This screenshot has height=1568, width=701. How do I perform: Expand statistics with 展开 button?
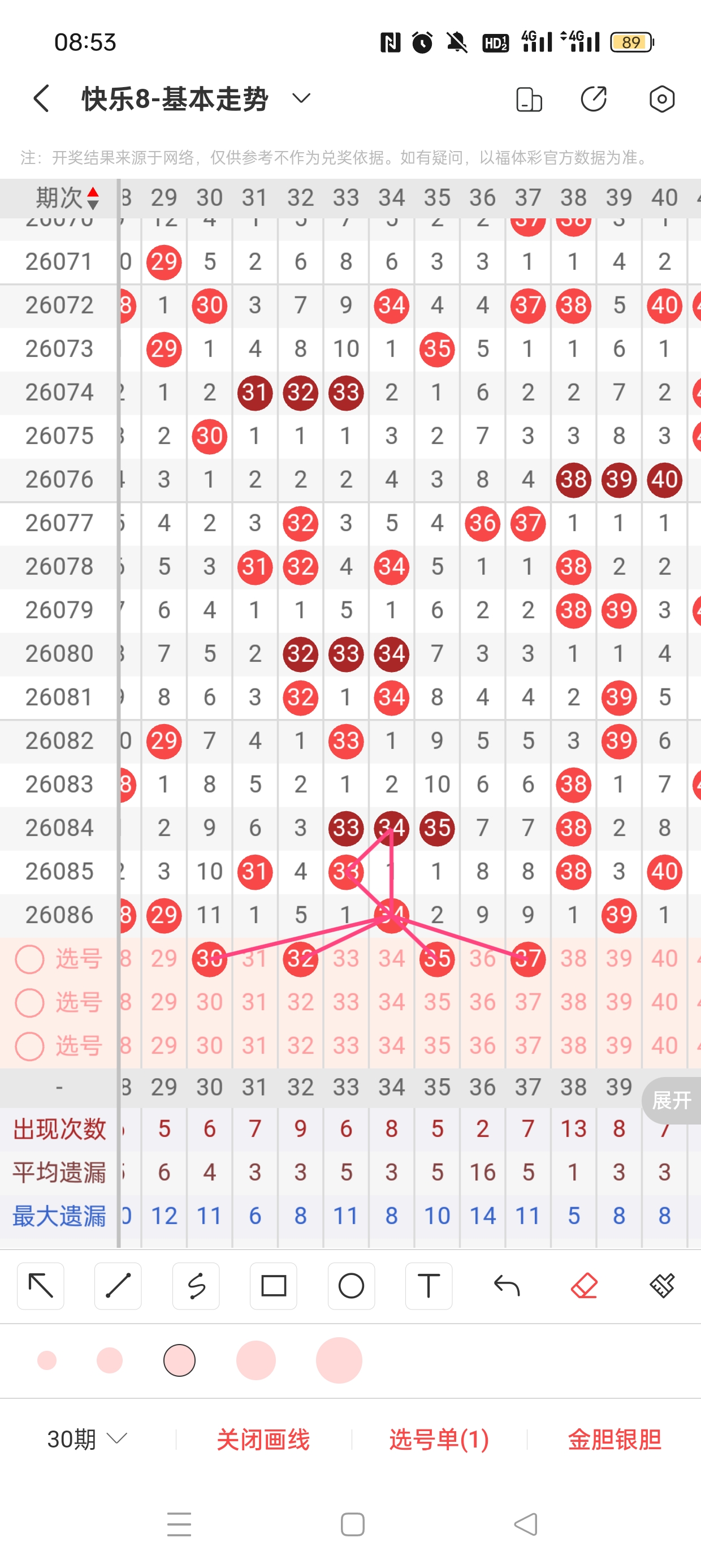(671, 1100)
